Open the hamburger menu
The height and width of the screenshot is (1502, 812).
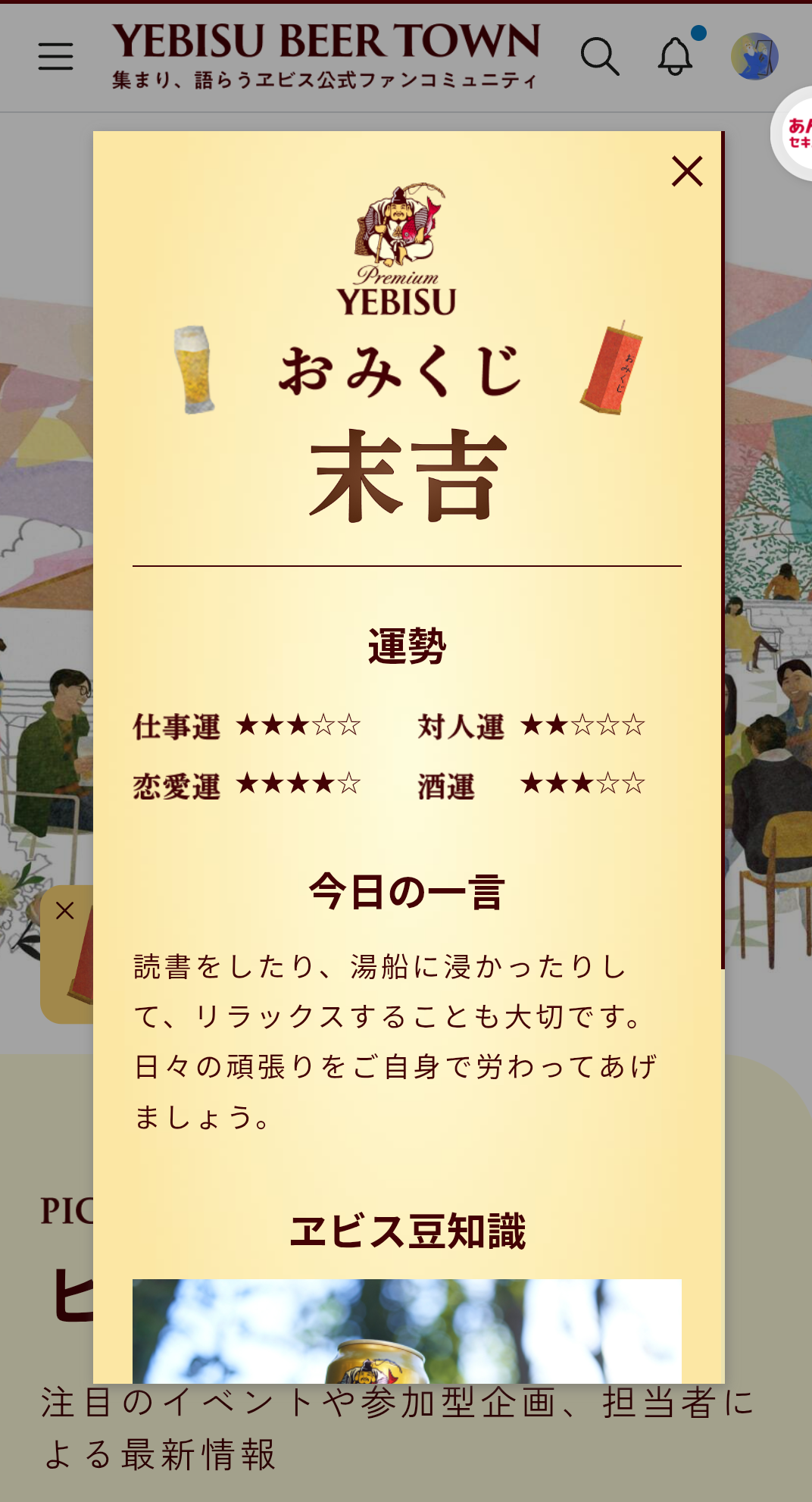56,57
